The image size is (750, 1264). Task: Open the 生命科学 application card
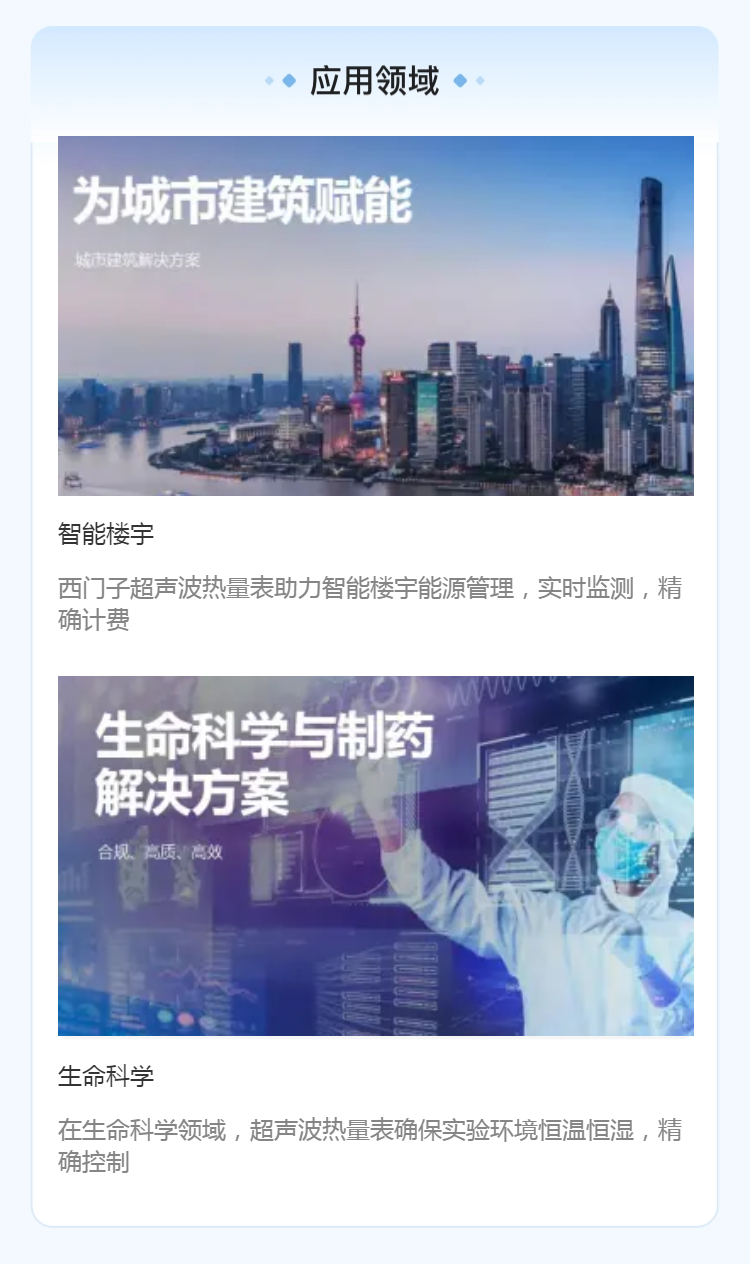point(375,927)
